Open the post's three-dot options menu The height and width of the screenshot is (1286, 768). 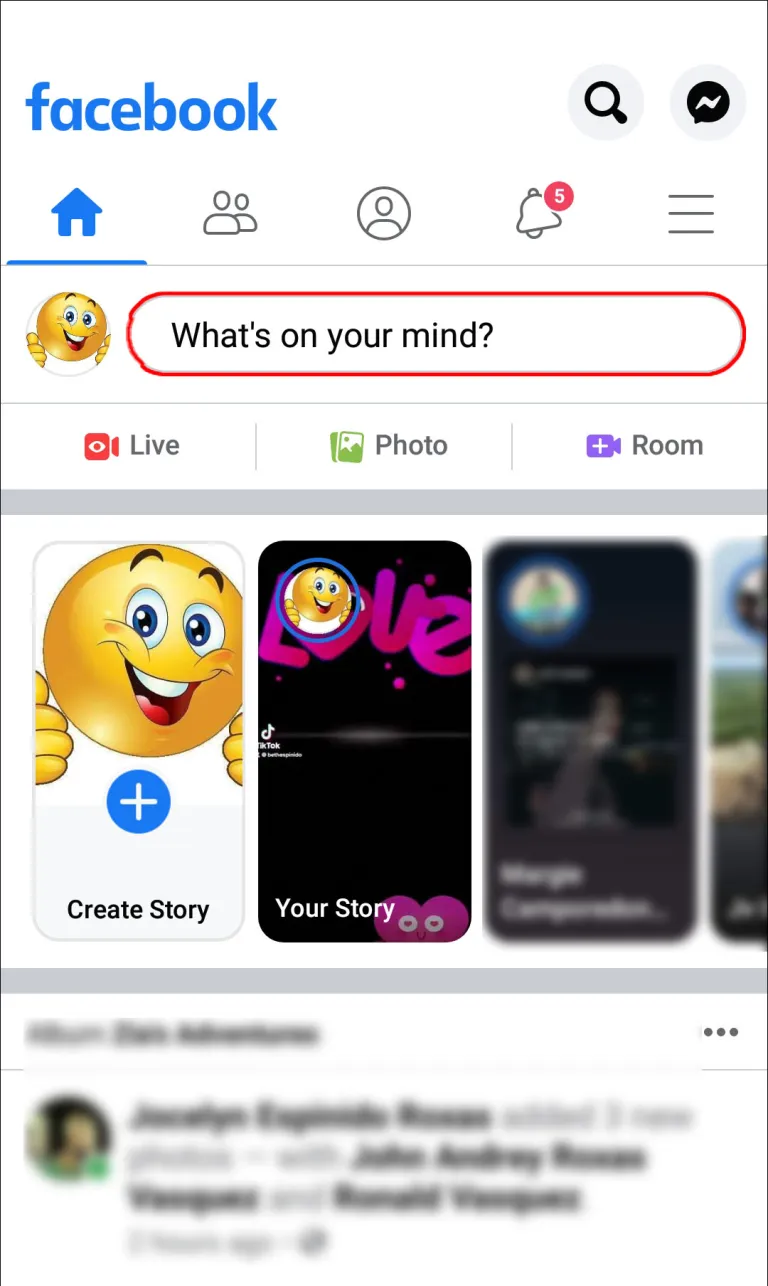click(x=721, y=1032)
